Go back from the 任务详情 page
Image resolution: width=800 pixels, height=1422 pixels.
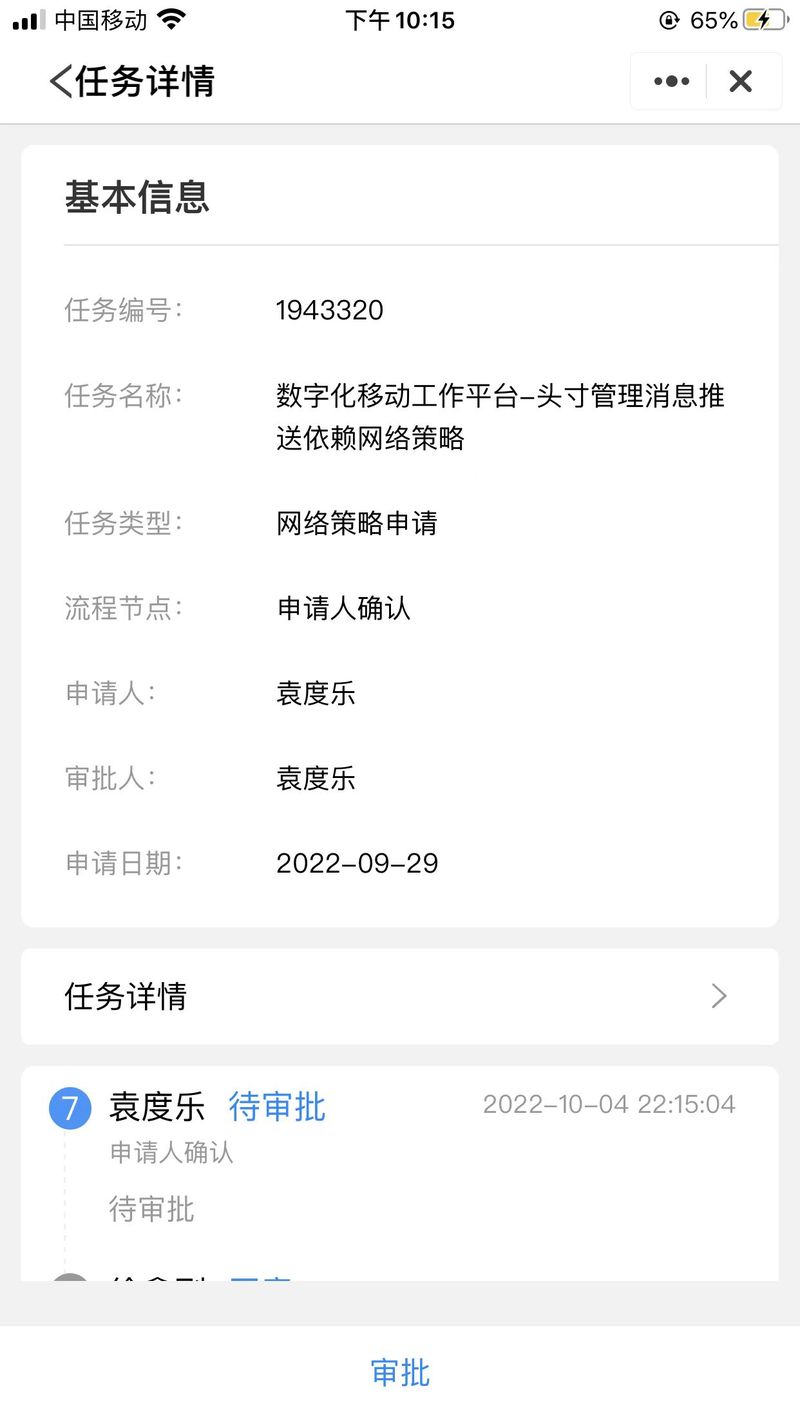click(61, 81)
